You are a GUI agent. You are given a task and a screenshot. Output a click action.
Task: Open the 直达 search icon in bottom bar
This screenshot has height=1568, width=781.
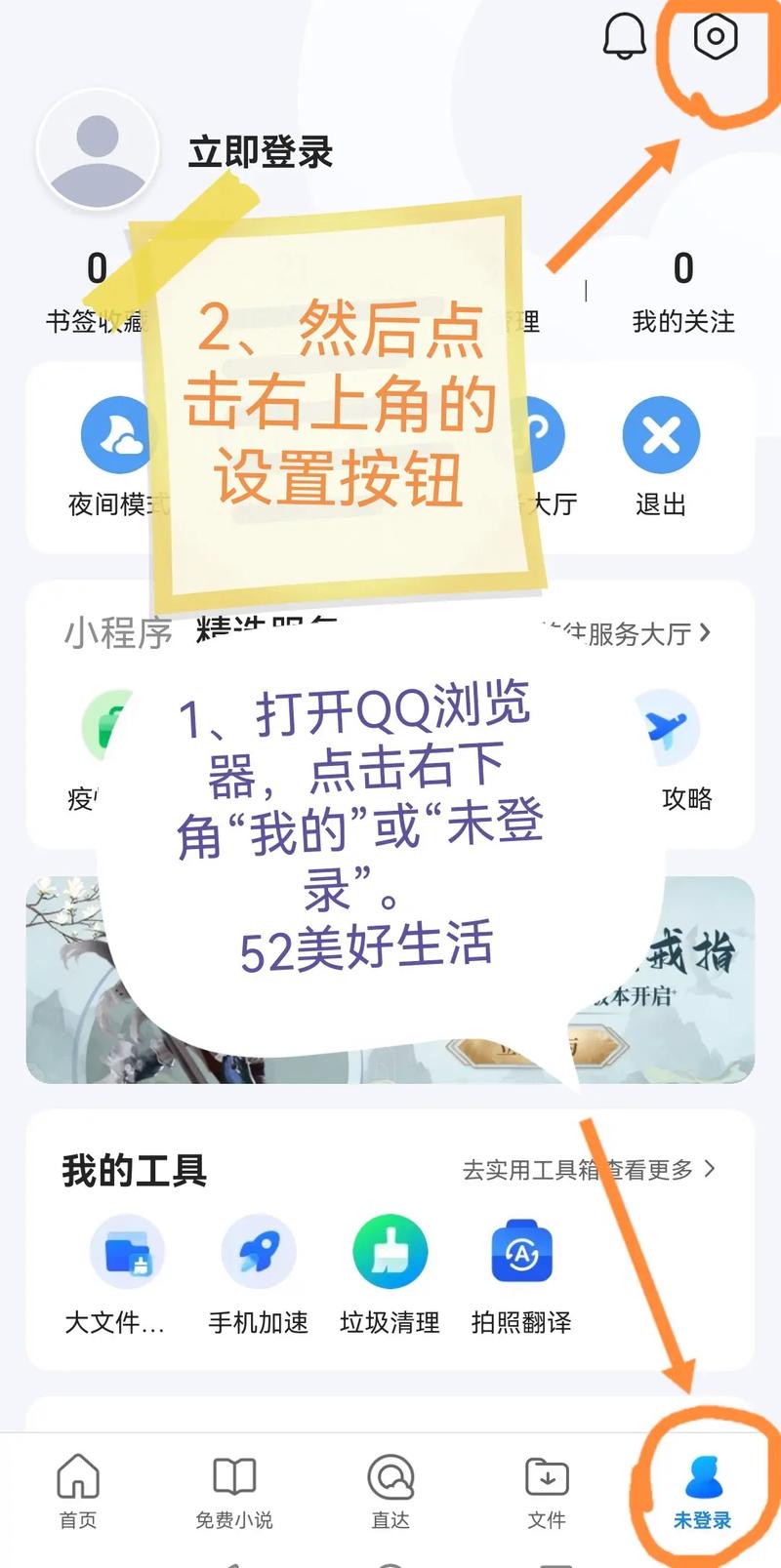(x=390, y=1481)
